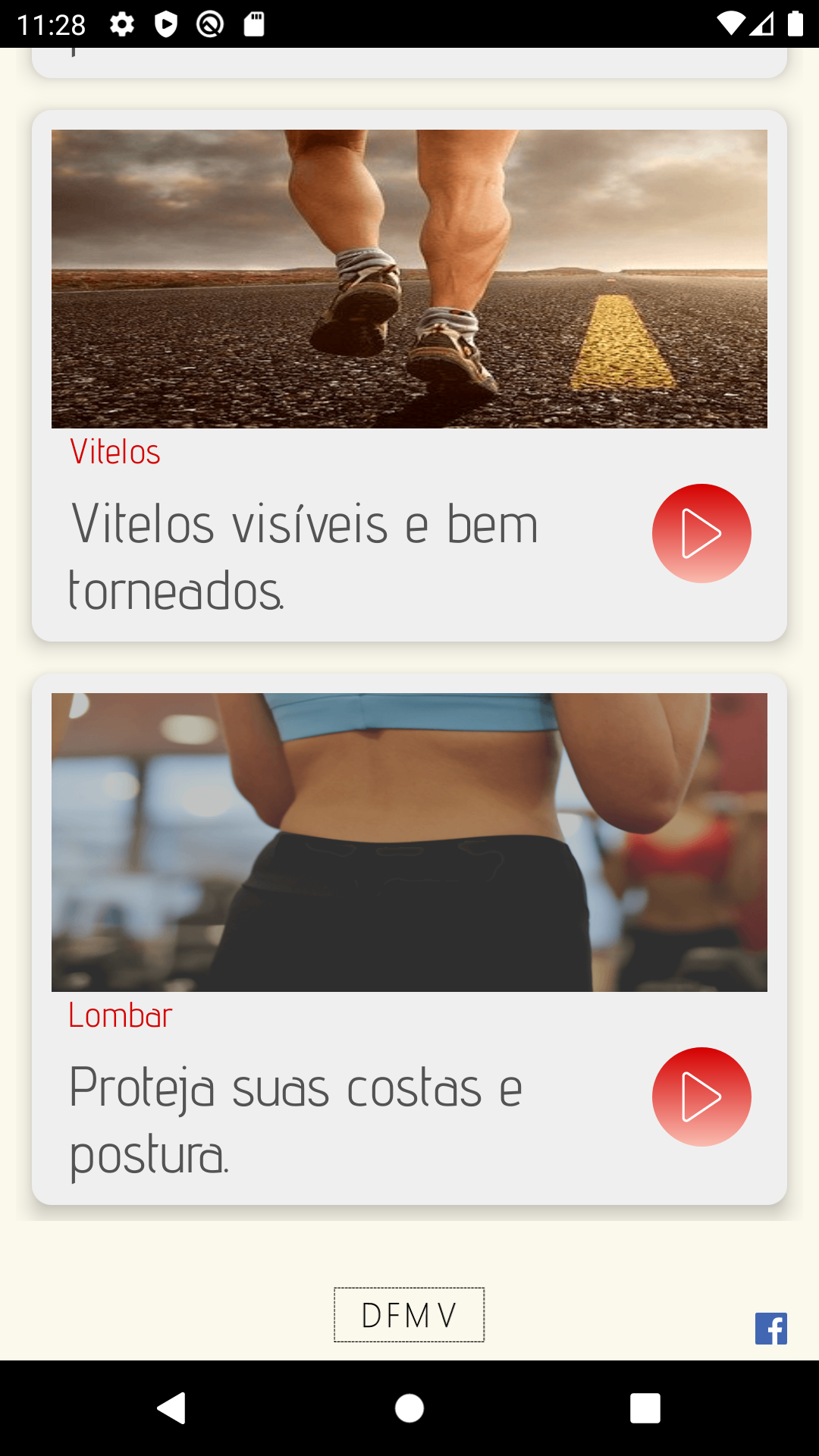Start the Vitelos workout video
819x1456 pixels.
701,533
